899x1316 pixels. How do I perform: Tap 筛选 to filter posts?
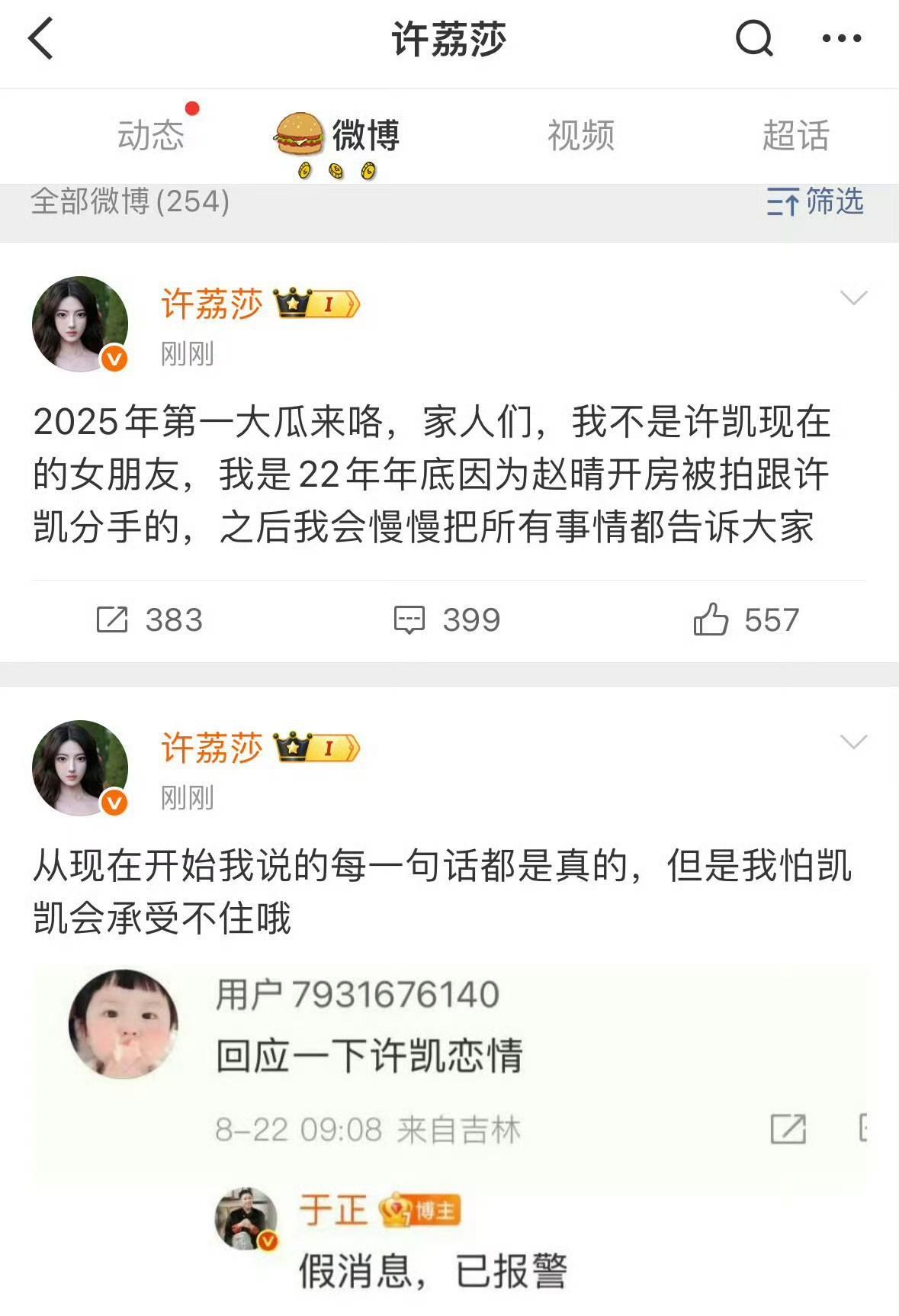(x=815, y=202)
